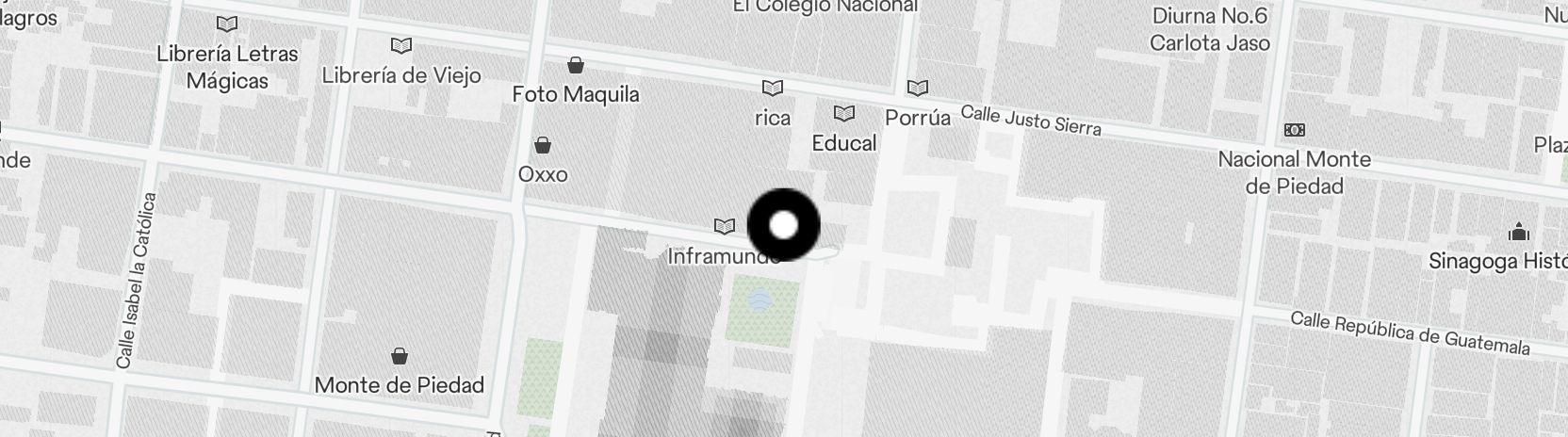Select the Oxxo store on the map
The width and height of the screenshot is (1568, 437).
pyautogui.click(x=543, y=146)
